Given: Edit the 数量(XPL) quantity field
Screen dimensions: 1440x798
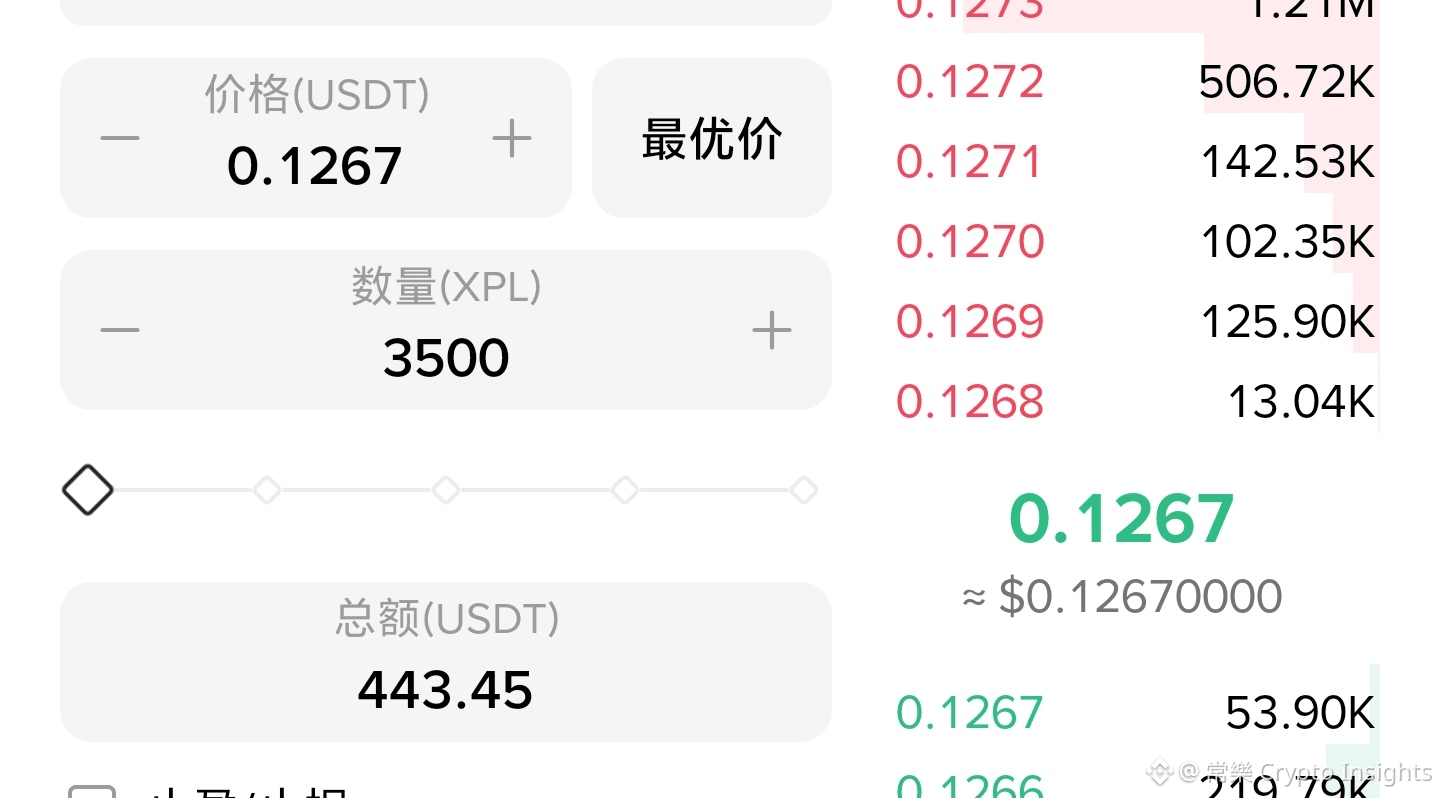Looking at the screenshot, I should point(446,357).
